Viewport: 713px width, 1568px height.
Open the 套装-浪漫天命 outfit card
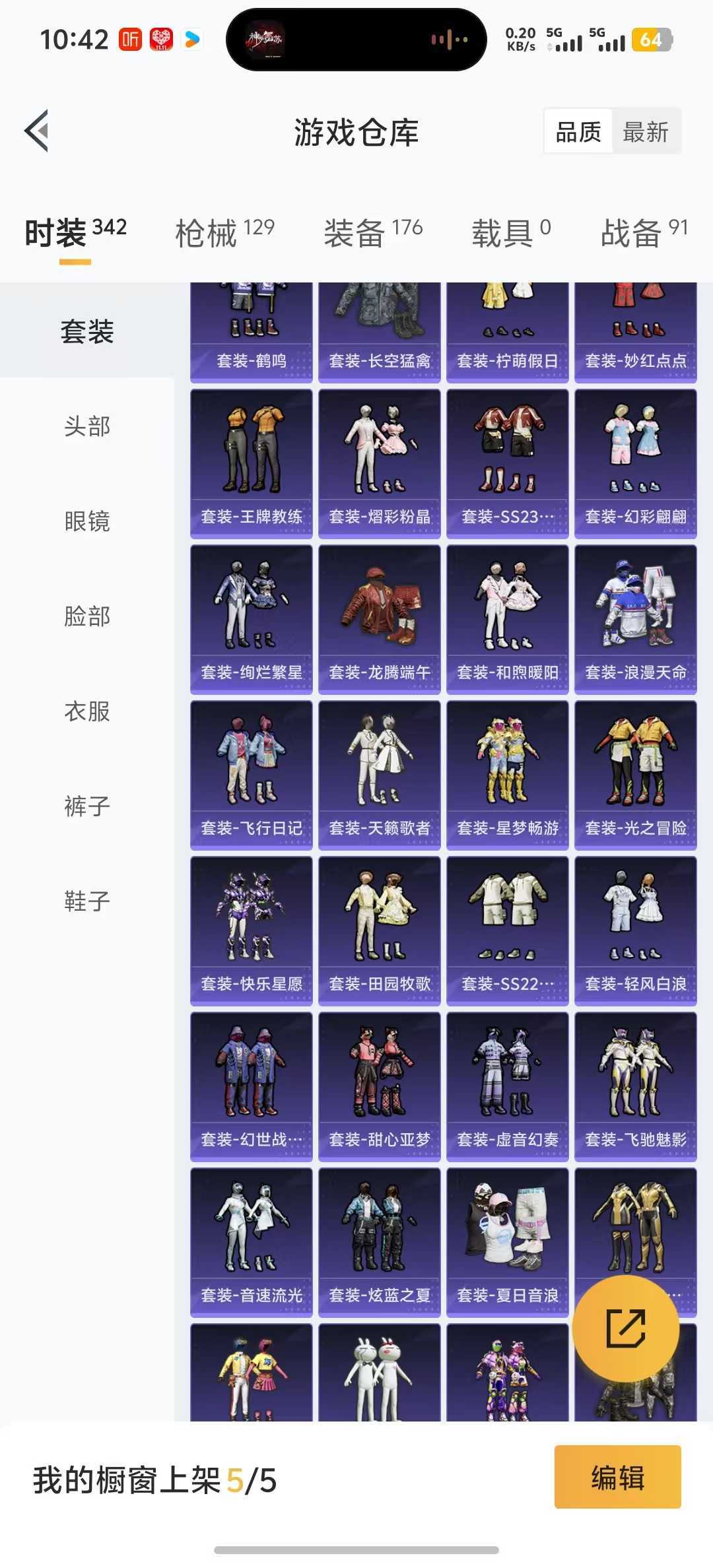tap(636, 620)
